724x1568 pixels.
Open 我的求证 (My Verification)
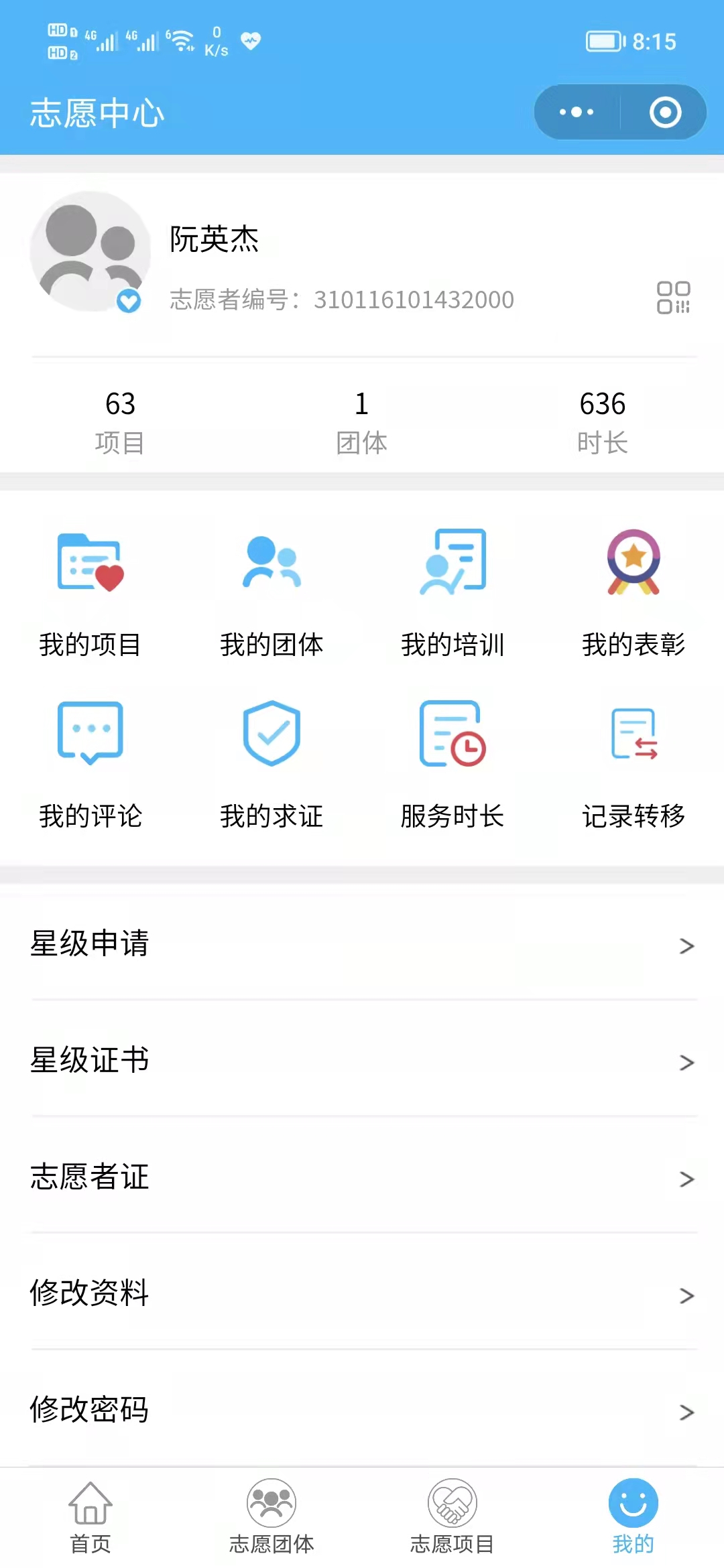click(271, 764)
